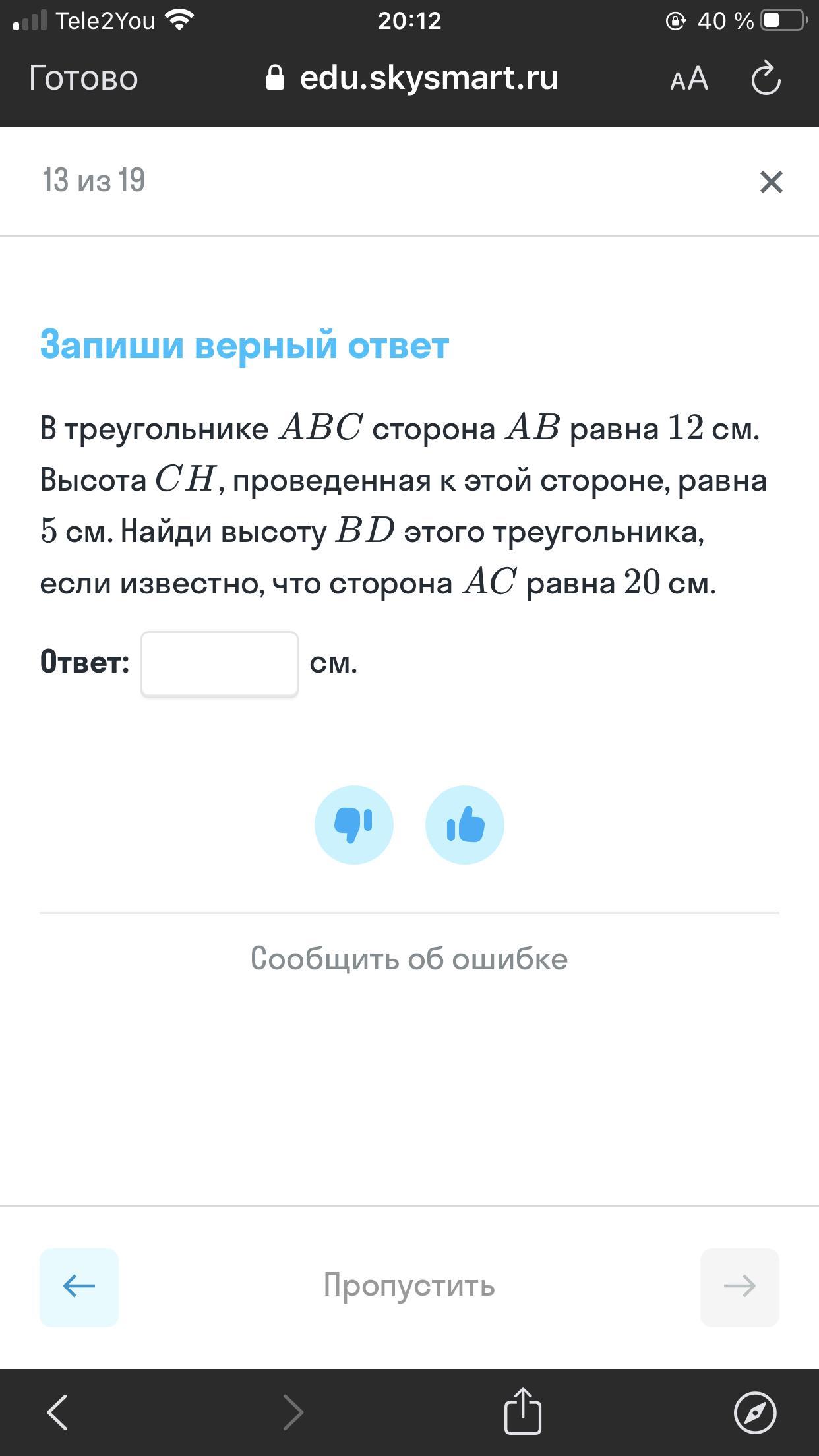
Task: Open Сообщить об ошибке link
Action: pos(409,959)
